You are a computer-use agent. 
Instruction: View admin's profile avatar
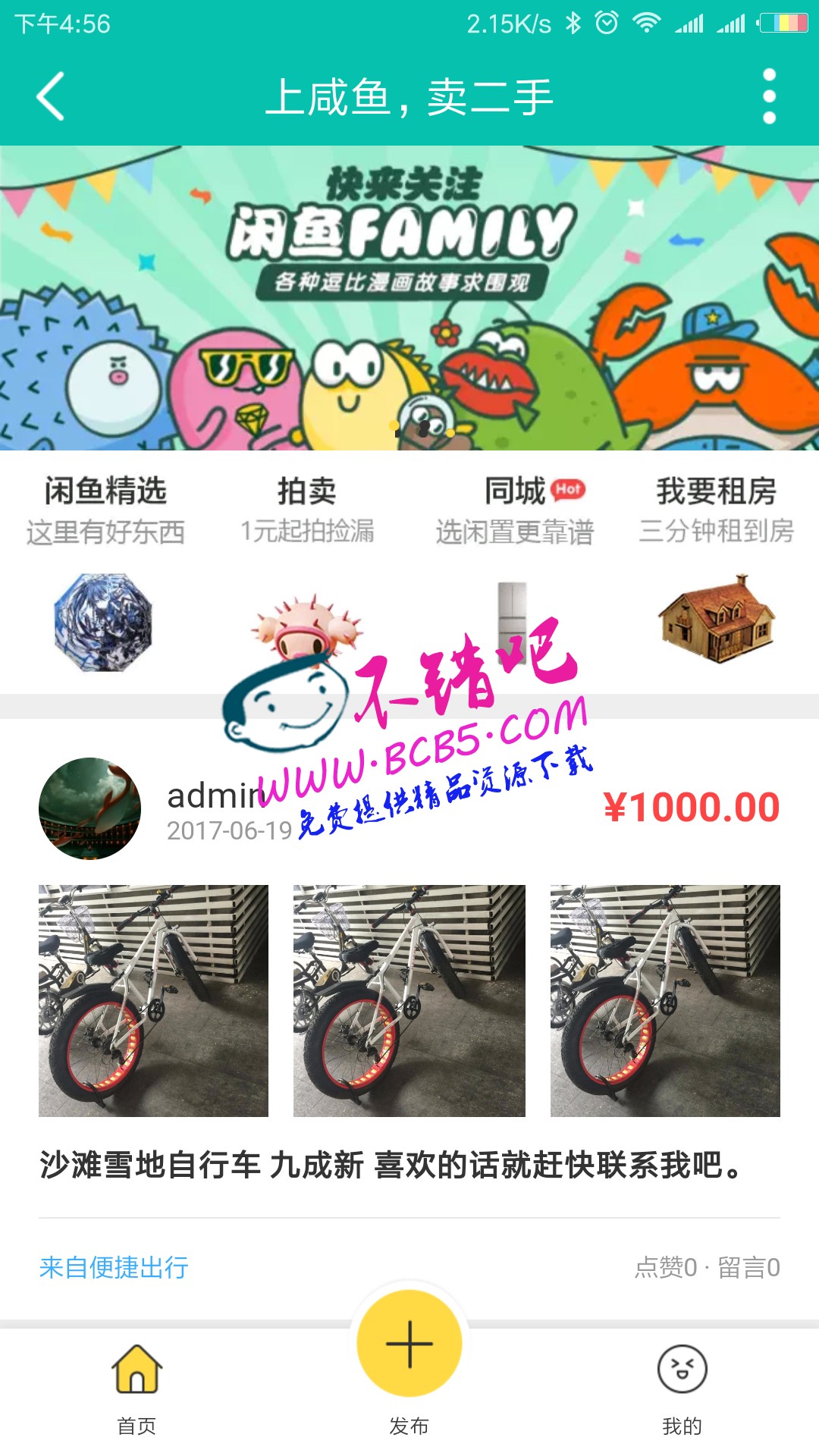point(89,808)
